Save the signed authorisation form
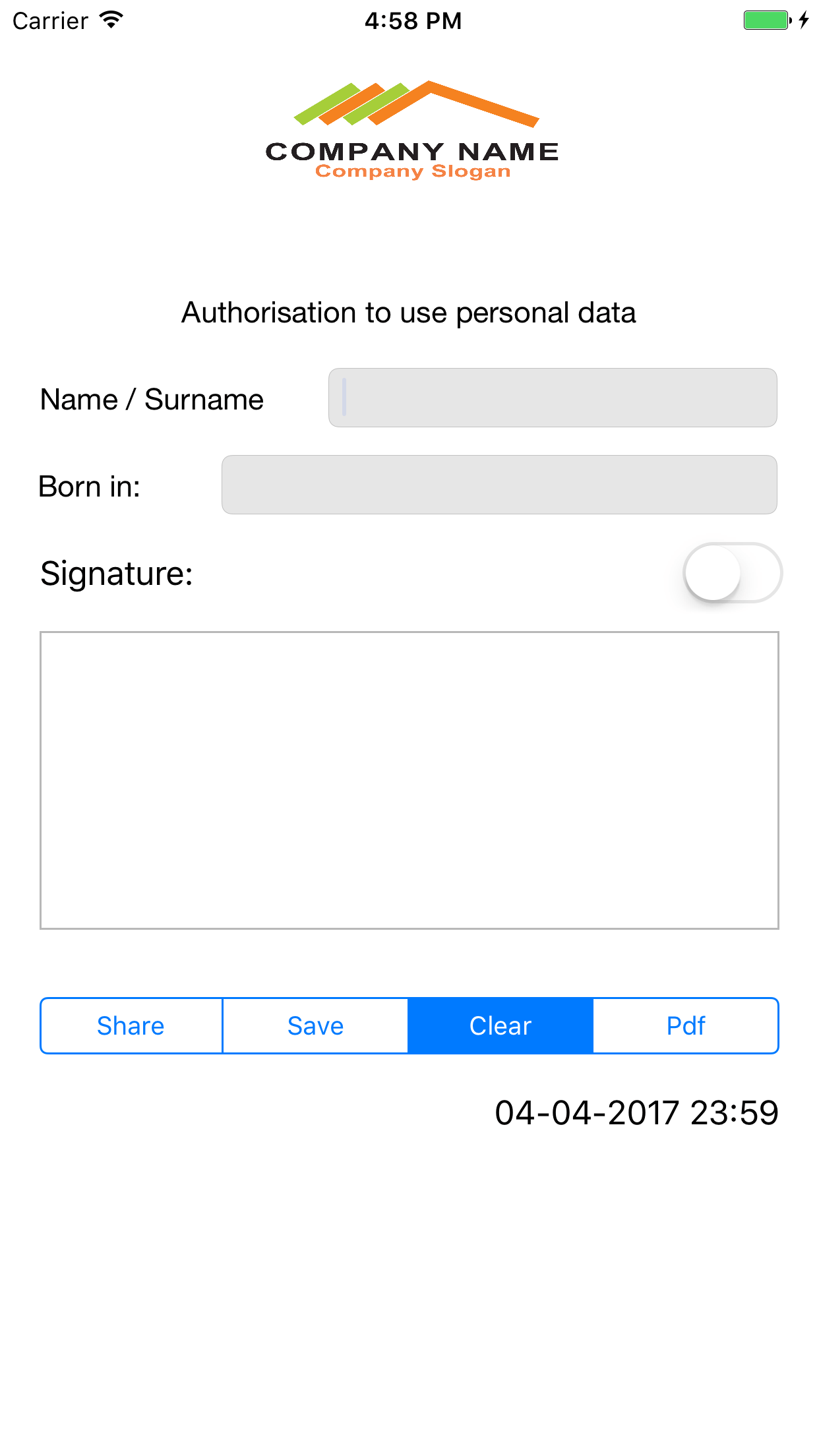 pos(315,1025)
